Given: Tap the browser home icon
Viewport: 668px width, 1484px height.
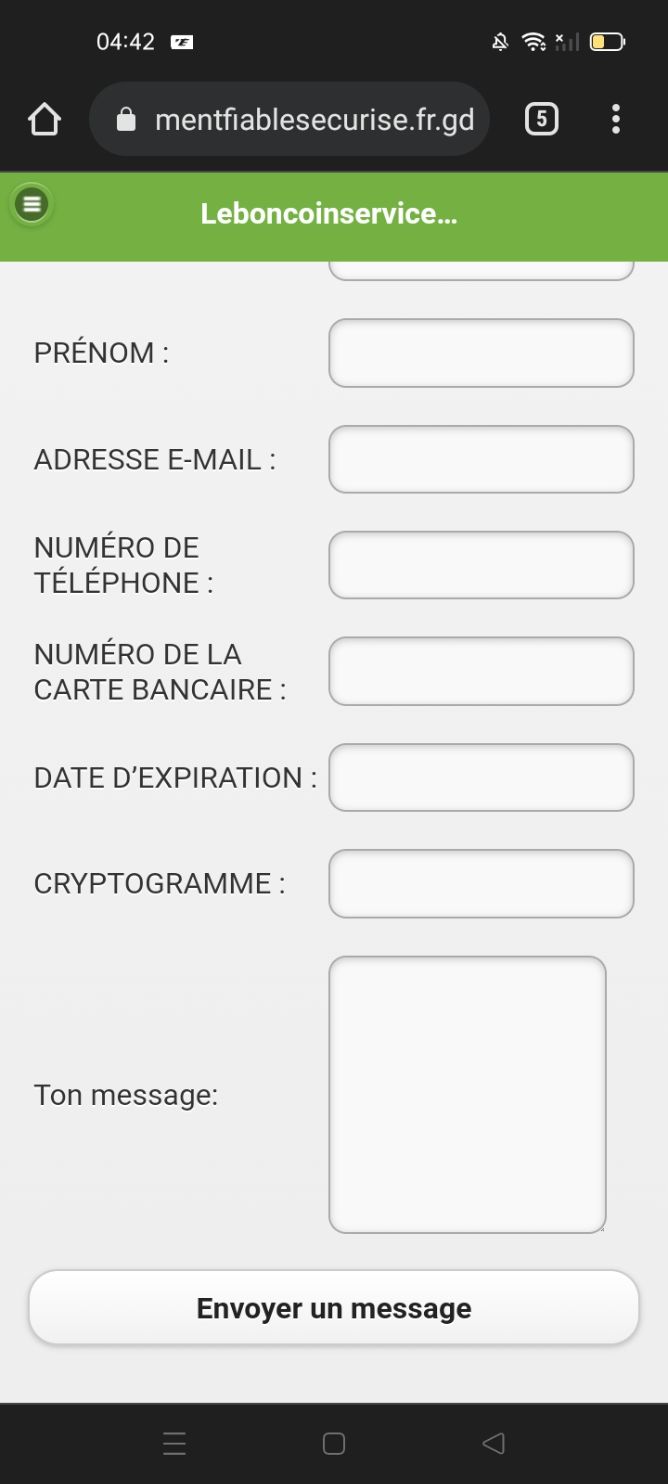Looking at the screenshot, I should pos(44,120).
